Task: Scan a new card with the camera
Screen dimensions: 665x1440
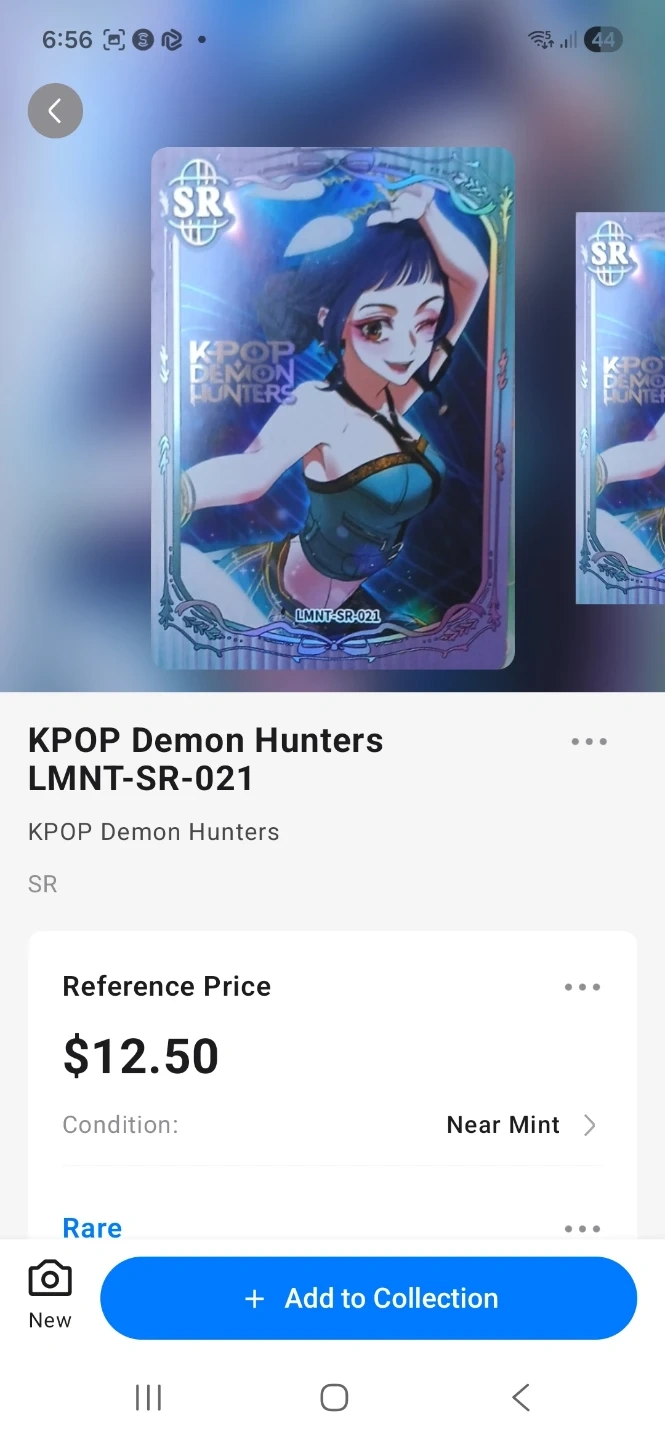Action: [50, 1294]
